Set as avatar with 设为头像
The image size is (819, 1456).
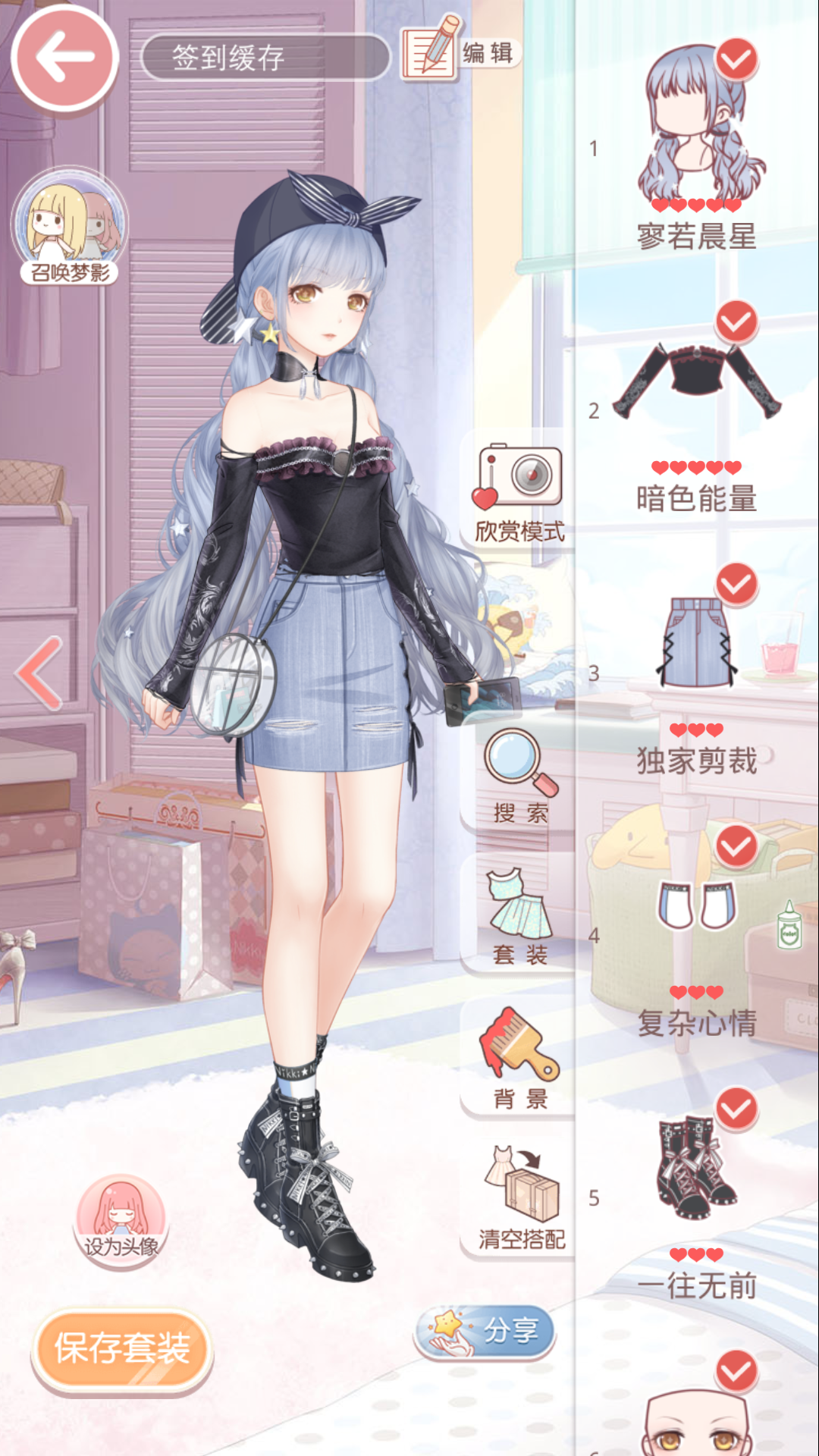121,1219
